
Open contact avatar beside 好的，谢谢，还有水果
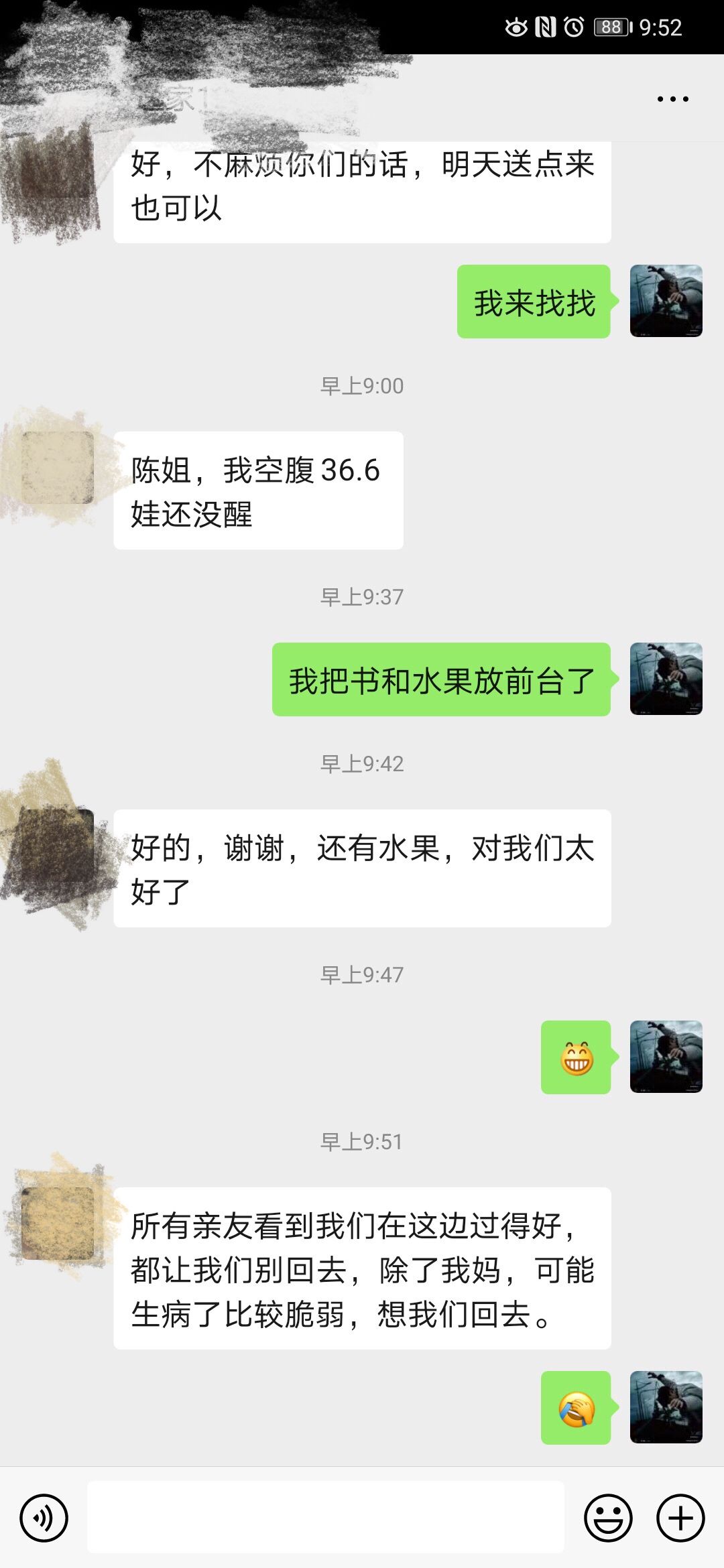coord(58,846)
